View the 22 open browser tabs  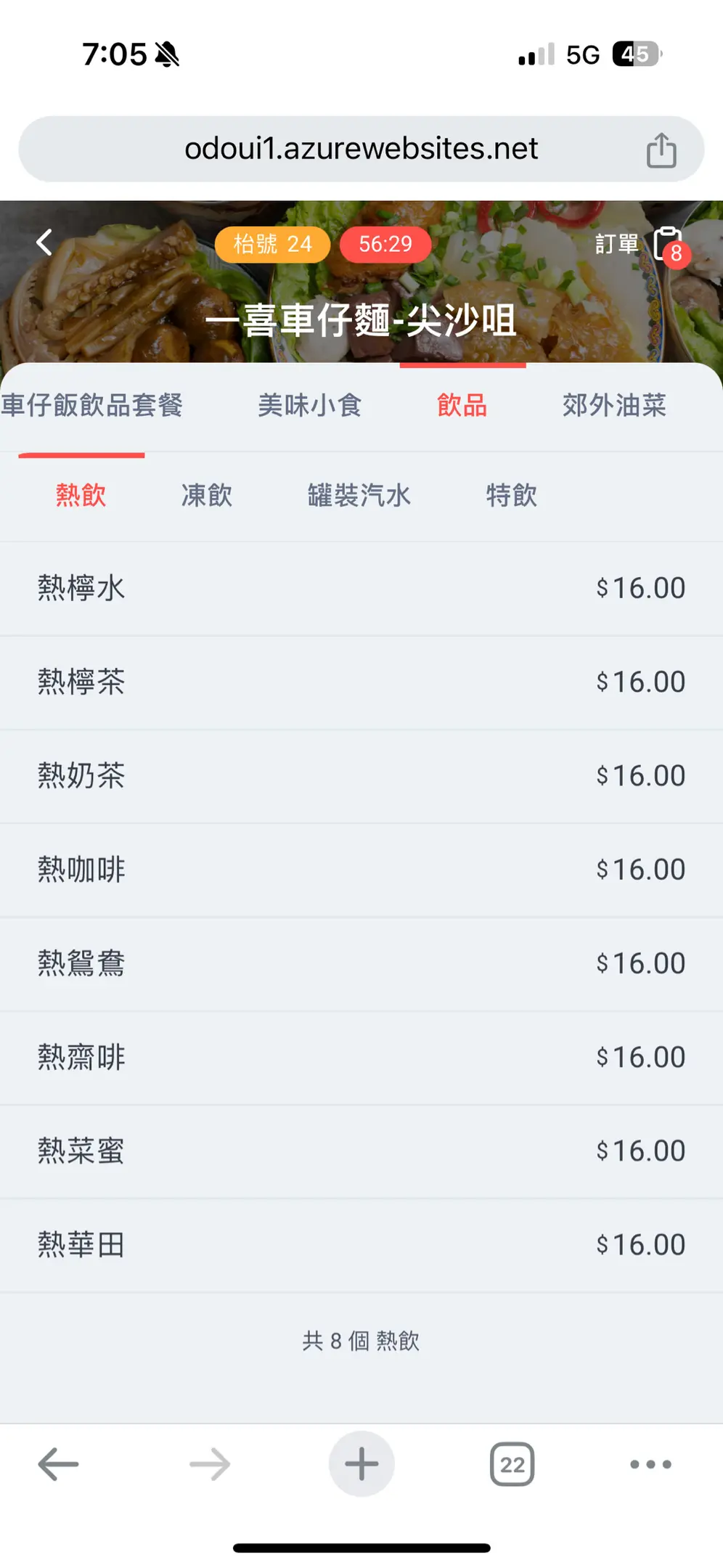(512, 1464)
